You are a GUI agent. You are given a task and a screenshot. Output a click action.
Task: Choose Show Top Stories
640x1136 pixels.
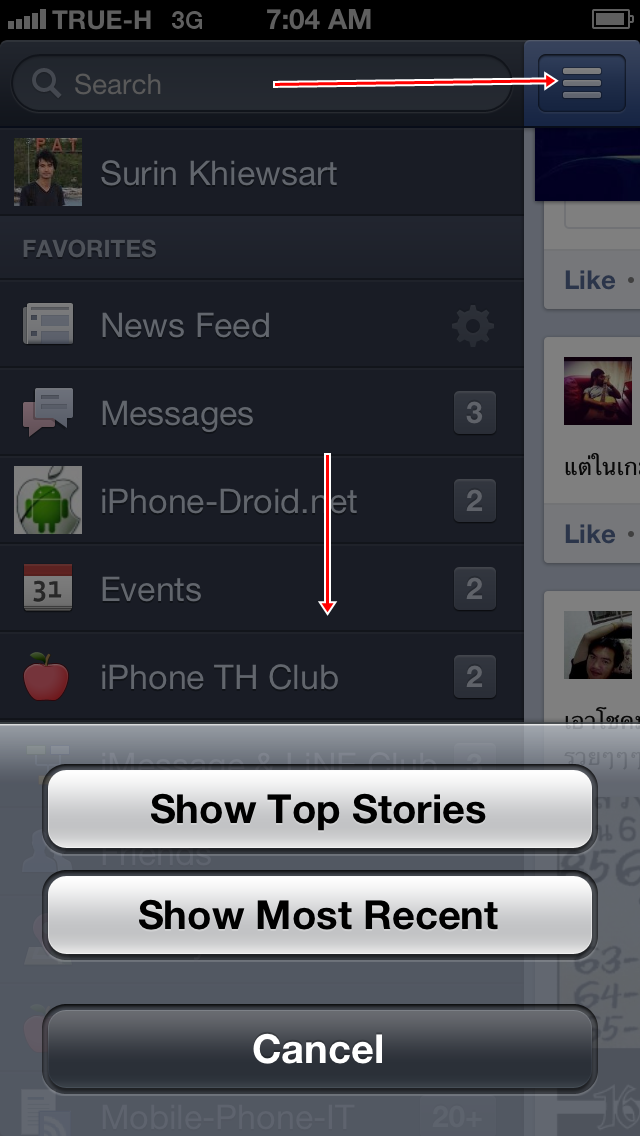319,809
